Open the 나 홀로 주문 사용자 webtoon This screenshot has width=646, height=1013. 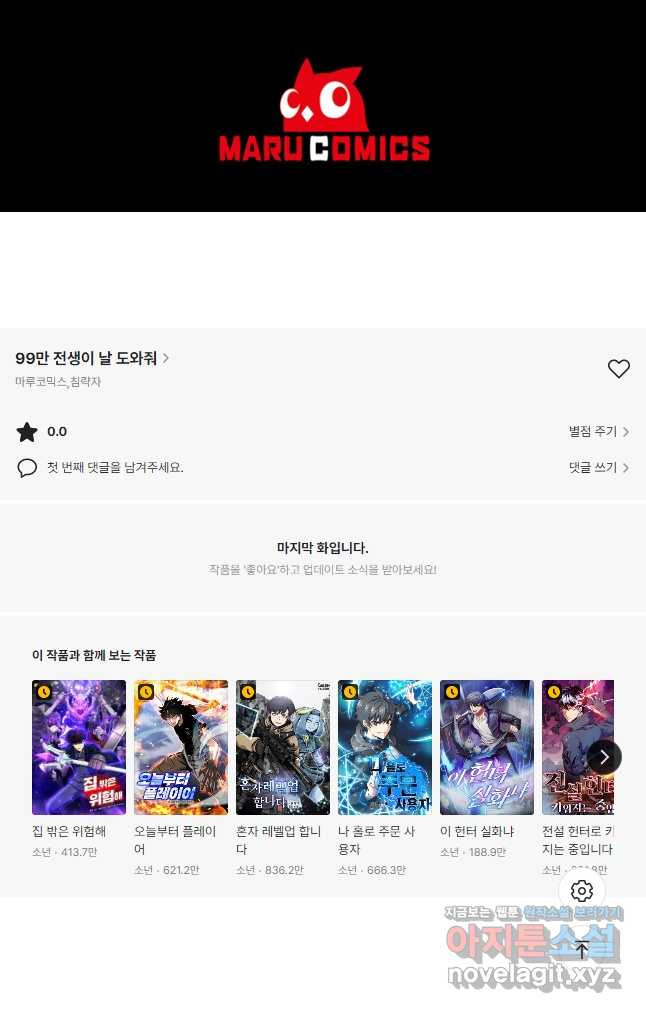click(385, 747)
